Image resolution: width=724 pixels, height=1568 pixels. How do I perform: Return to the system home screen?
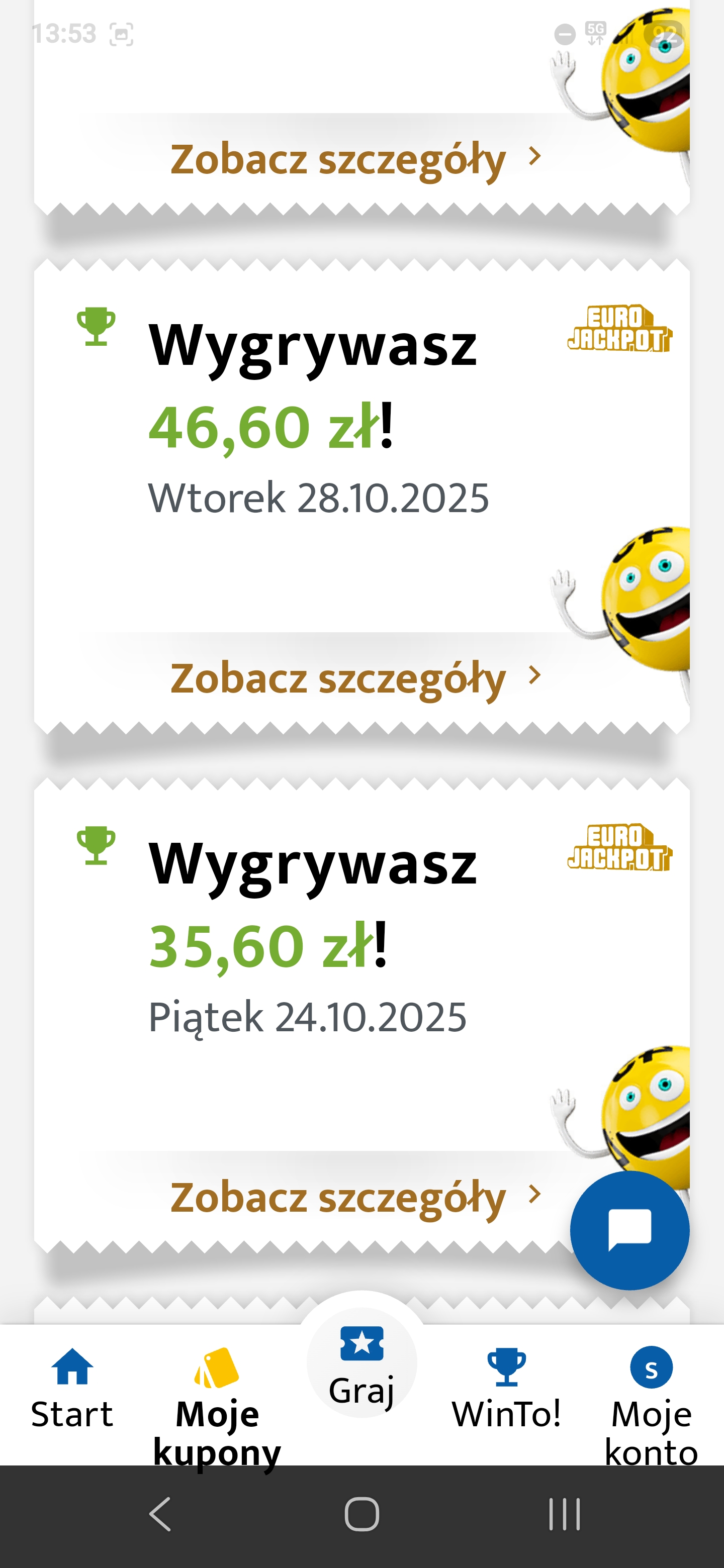(x=361, y=1514)
